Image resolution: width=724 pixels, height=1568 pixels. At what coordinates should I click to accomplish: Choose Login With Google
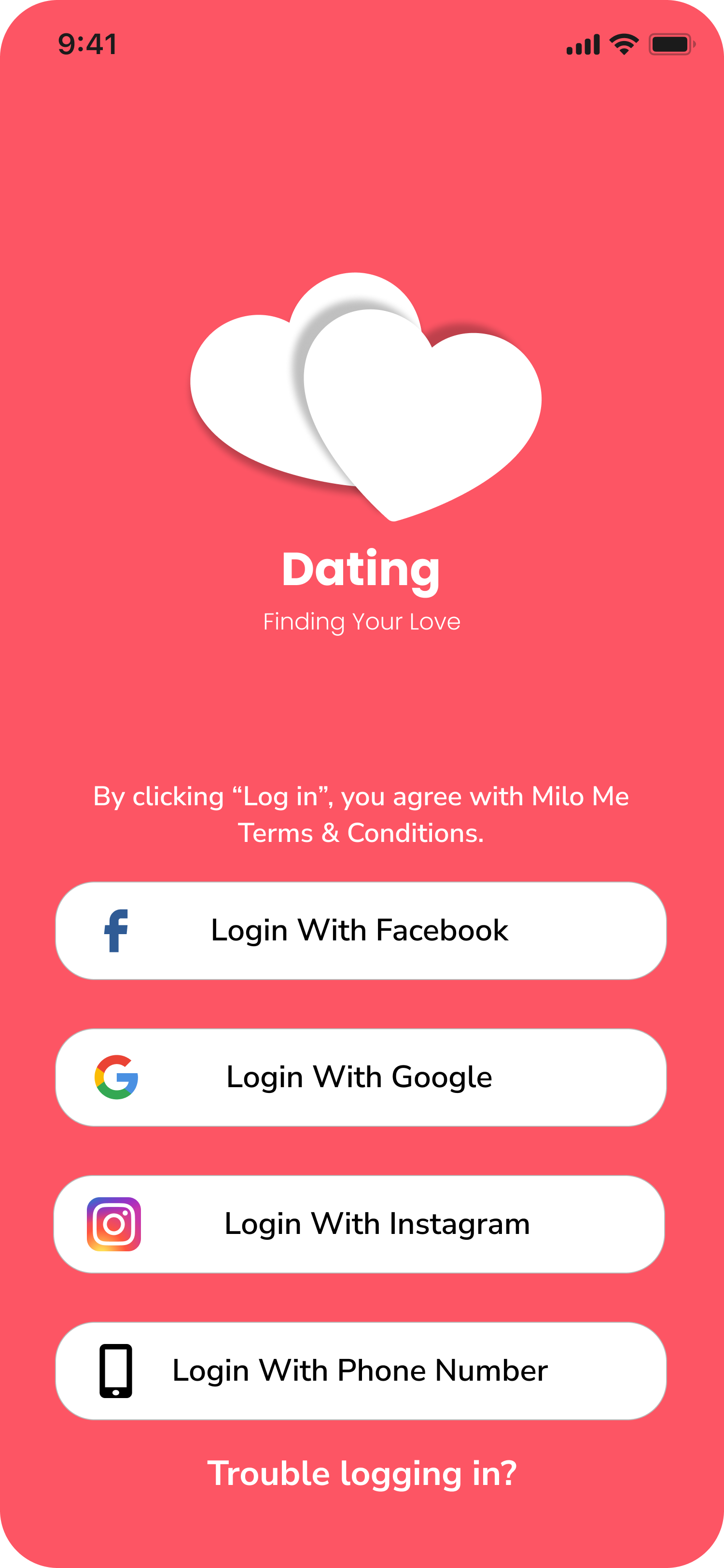tap(361, 1078)
